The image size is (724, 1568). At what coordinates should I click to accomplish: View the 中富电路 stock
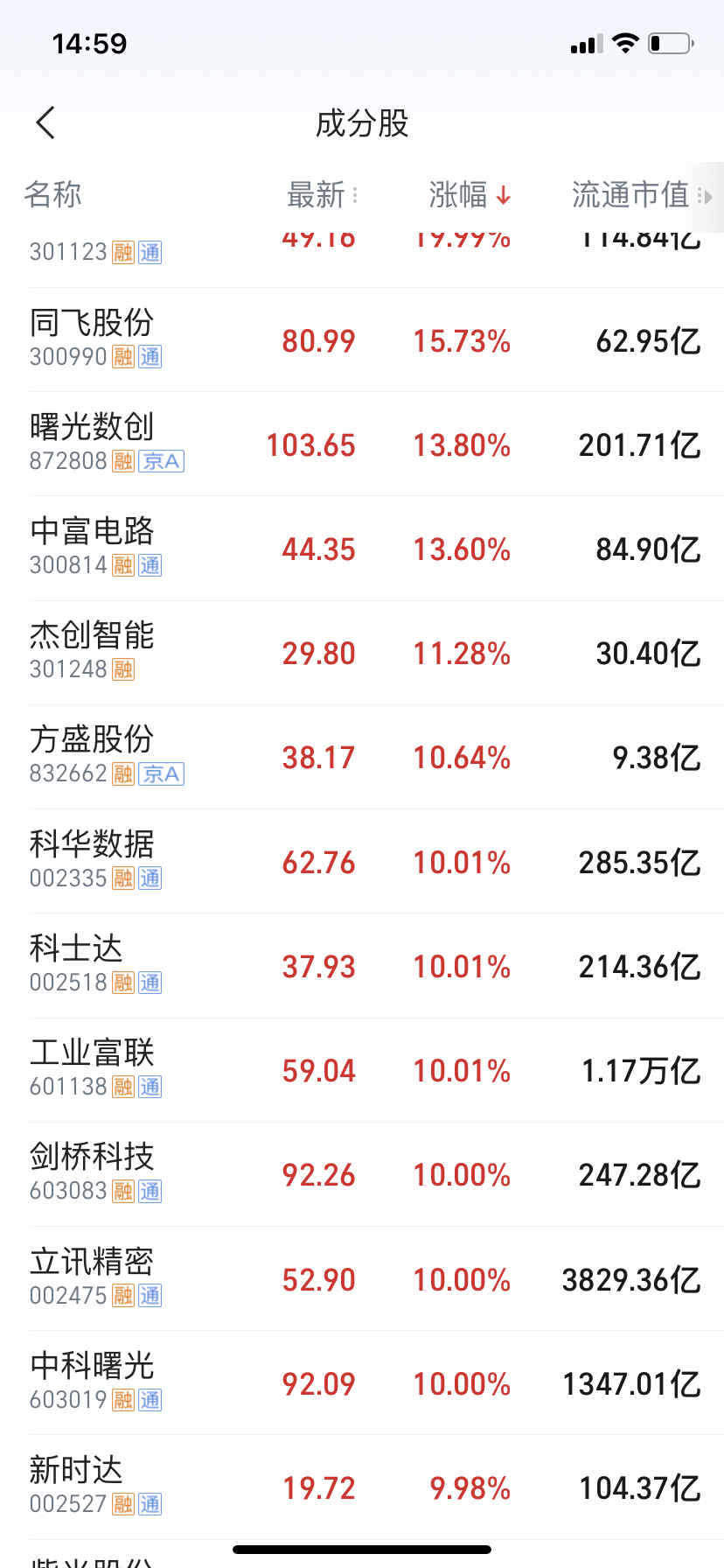coord(362,549)
